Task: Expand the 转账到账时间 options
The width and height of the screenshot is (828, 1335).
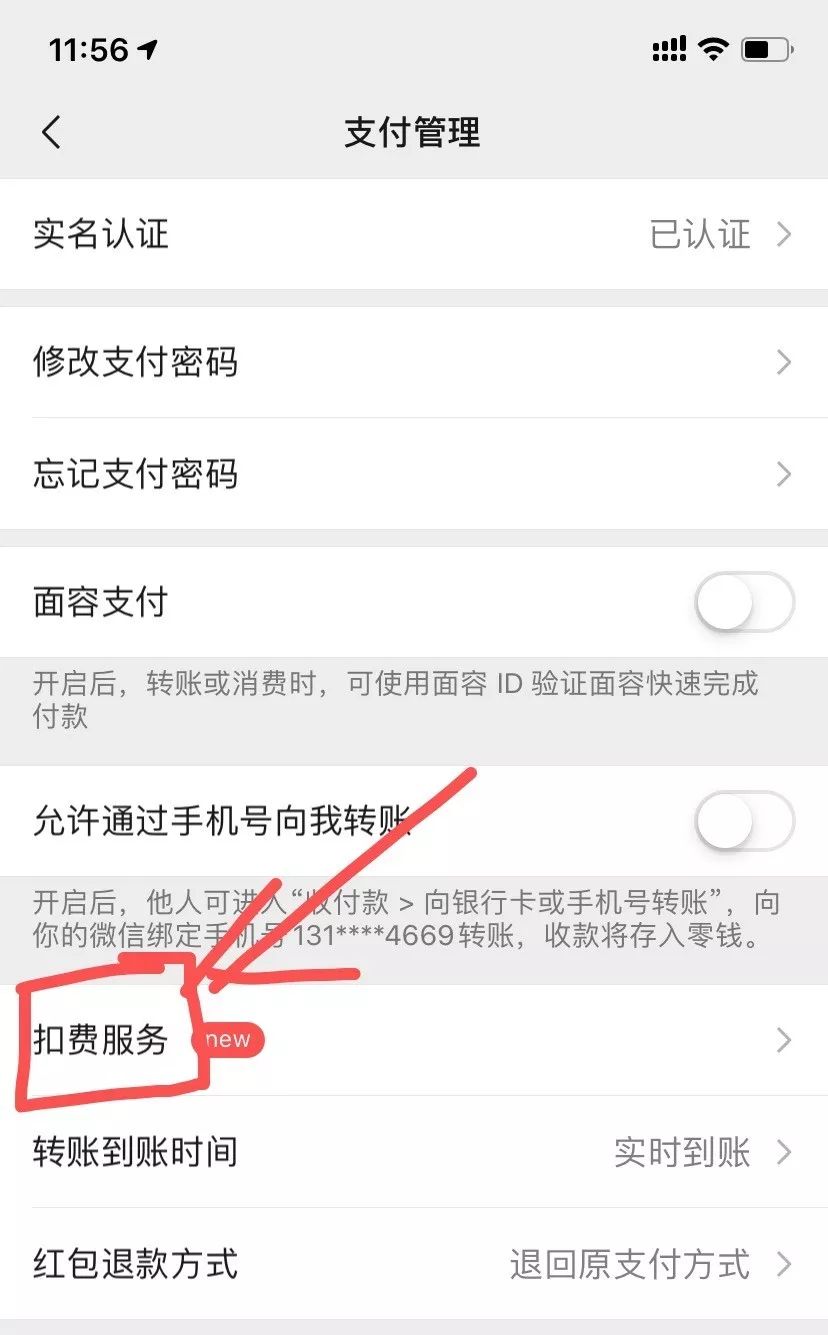Action: 784,1152
